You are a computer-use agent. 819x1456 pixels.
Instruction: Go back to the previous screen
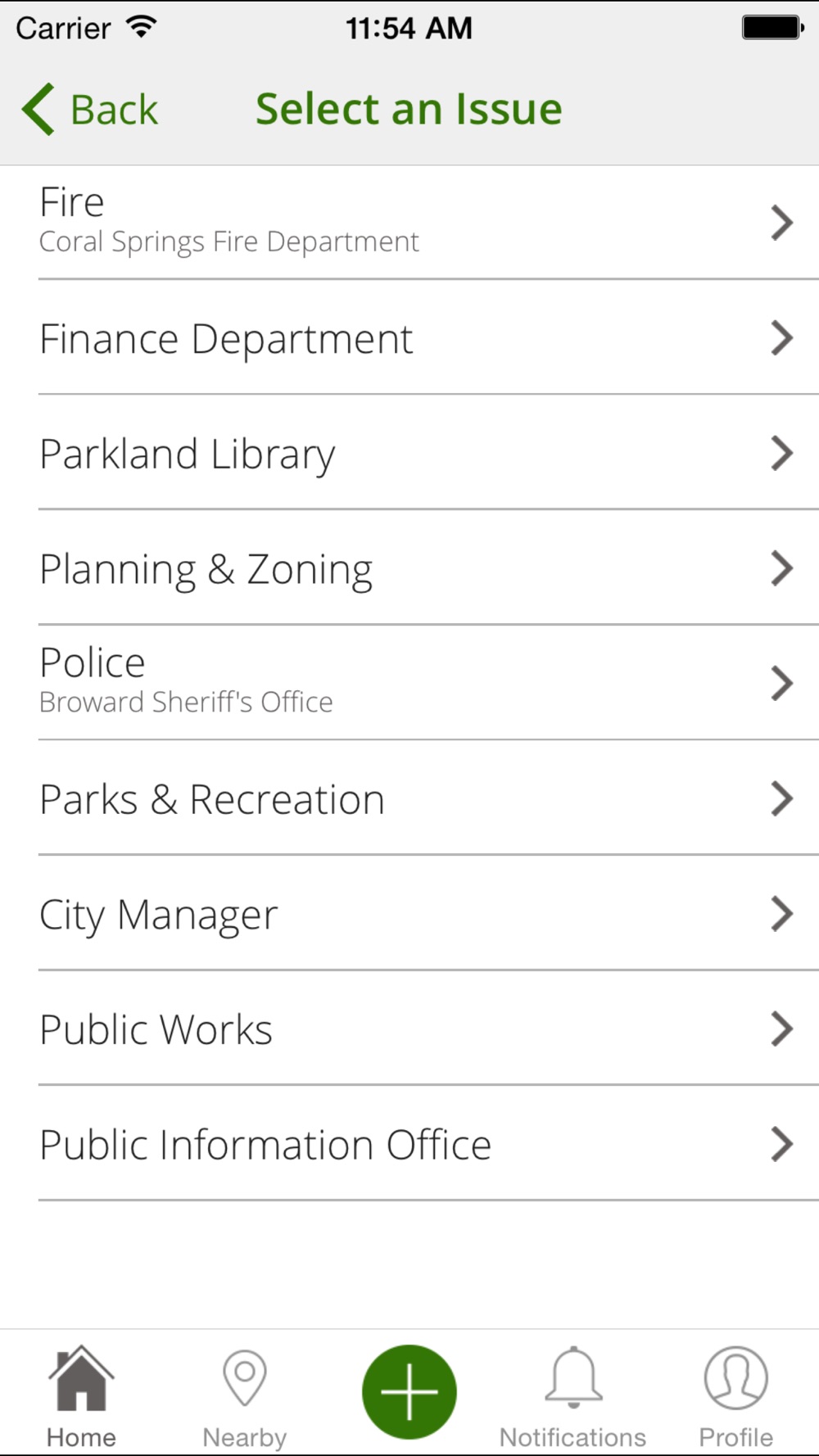[x=90, y=110]
